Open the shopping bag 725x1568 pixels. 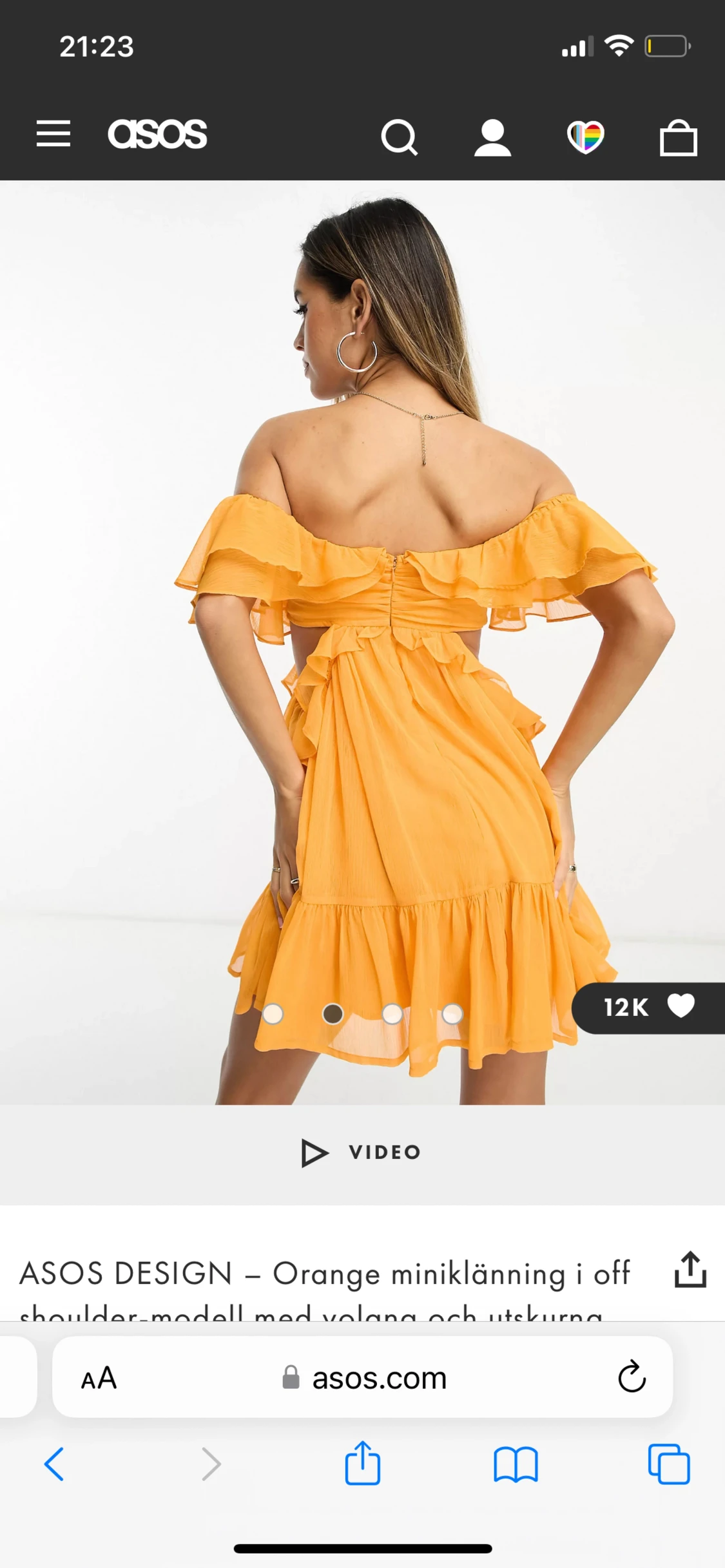pos(678,138)
